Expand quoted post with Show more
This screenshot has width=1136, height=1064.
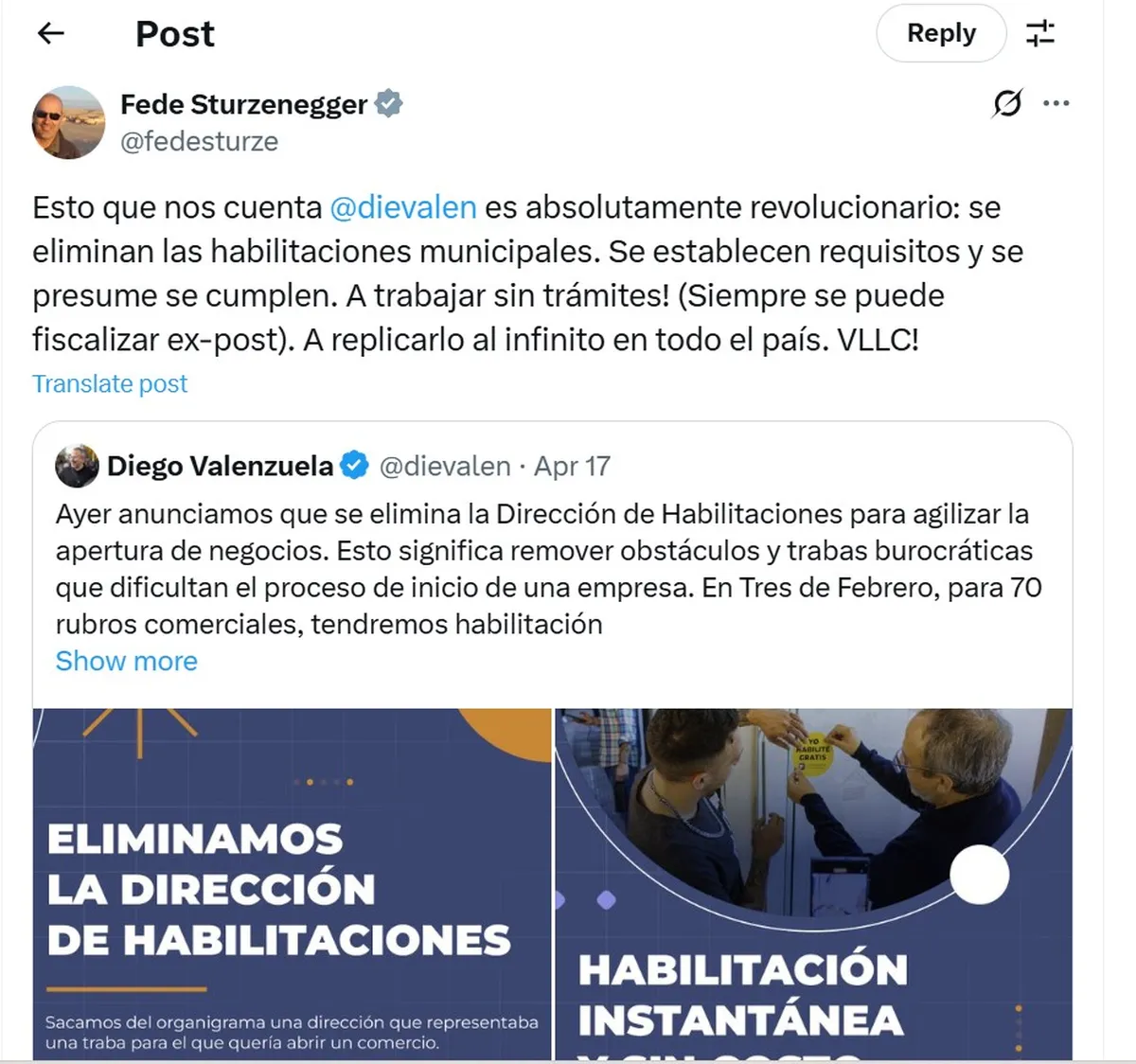[x=126, y=661]
